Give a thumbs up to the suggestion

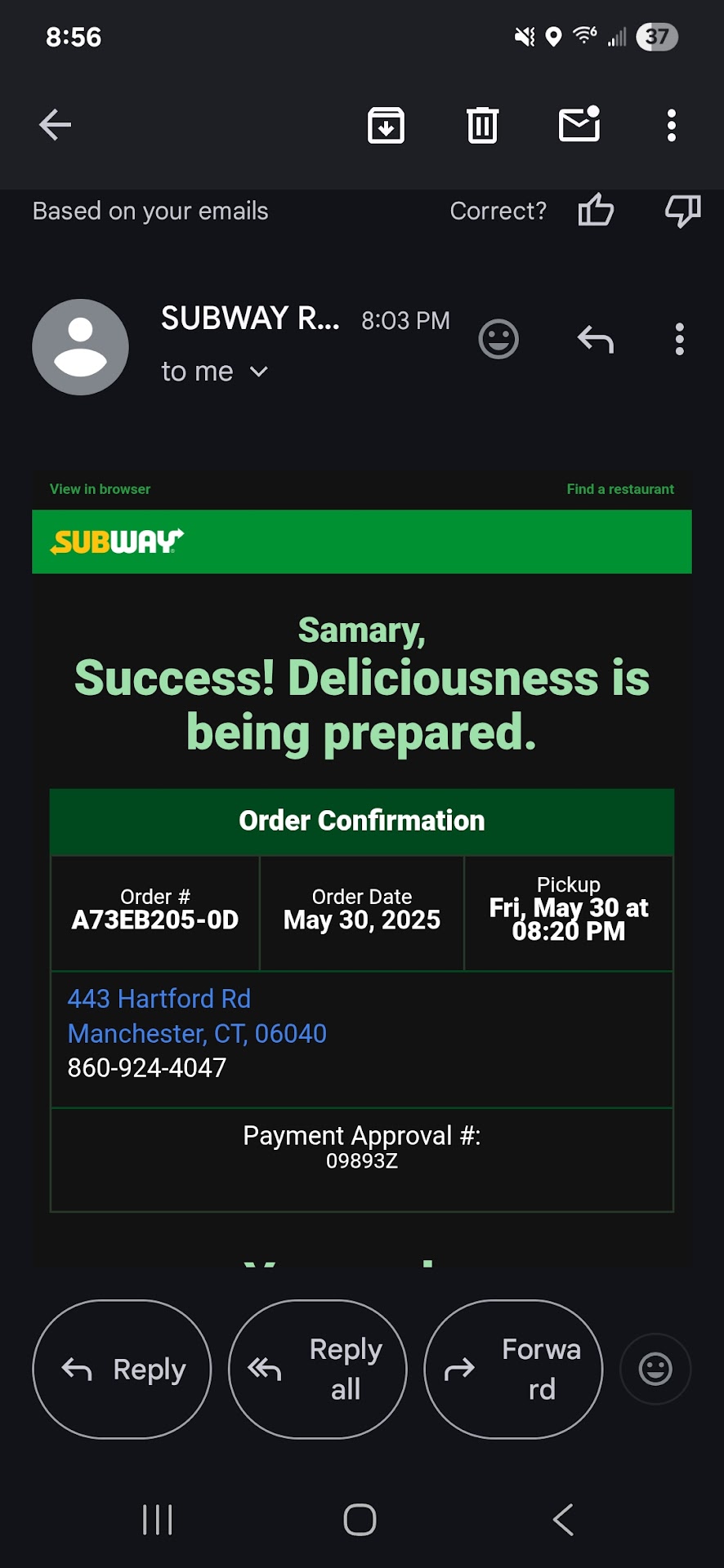[x=596, y=211]
